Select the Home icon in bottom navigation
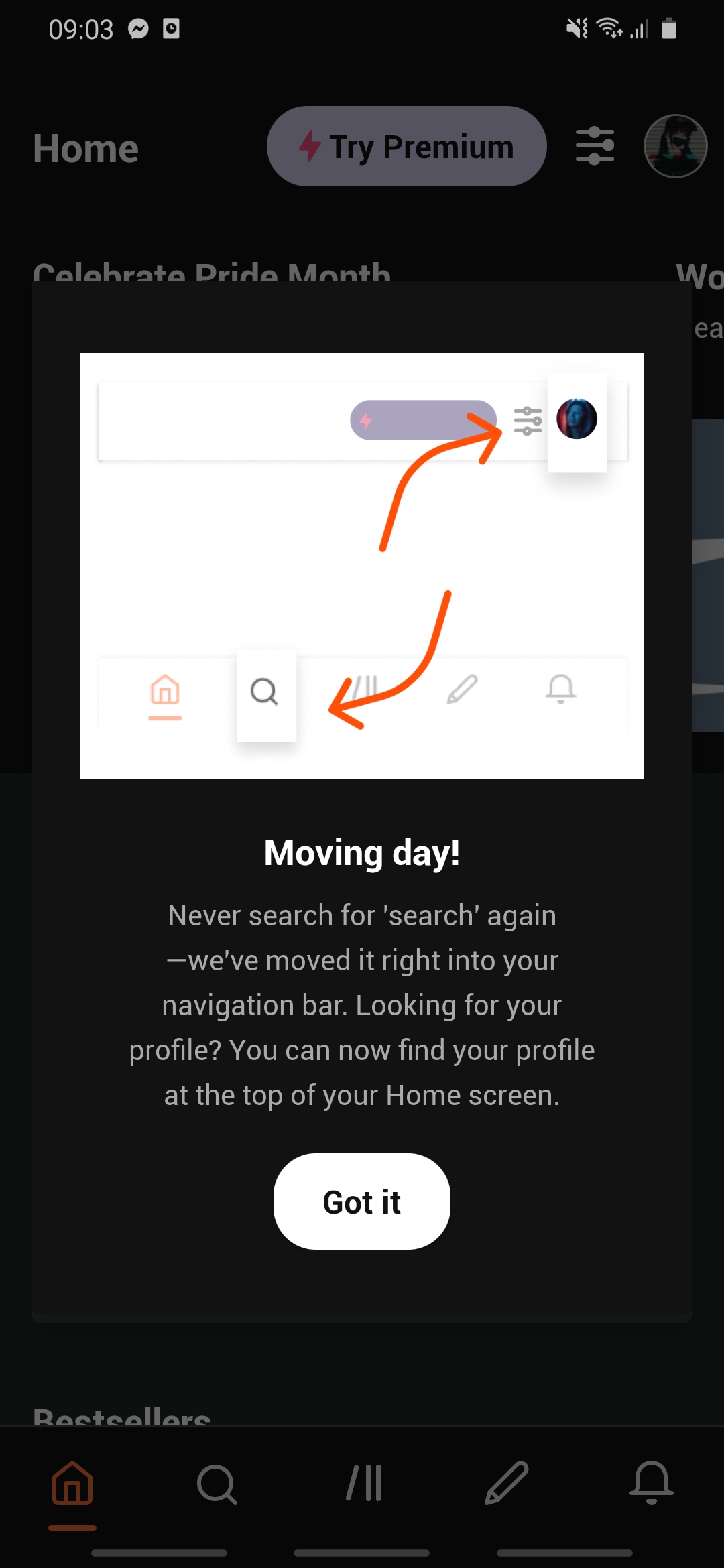 pos(72,1482)
